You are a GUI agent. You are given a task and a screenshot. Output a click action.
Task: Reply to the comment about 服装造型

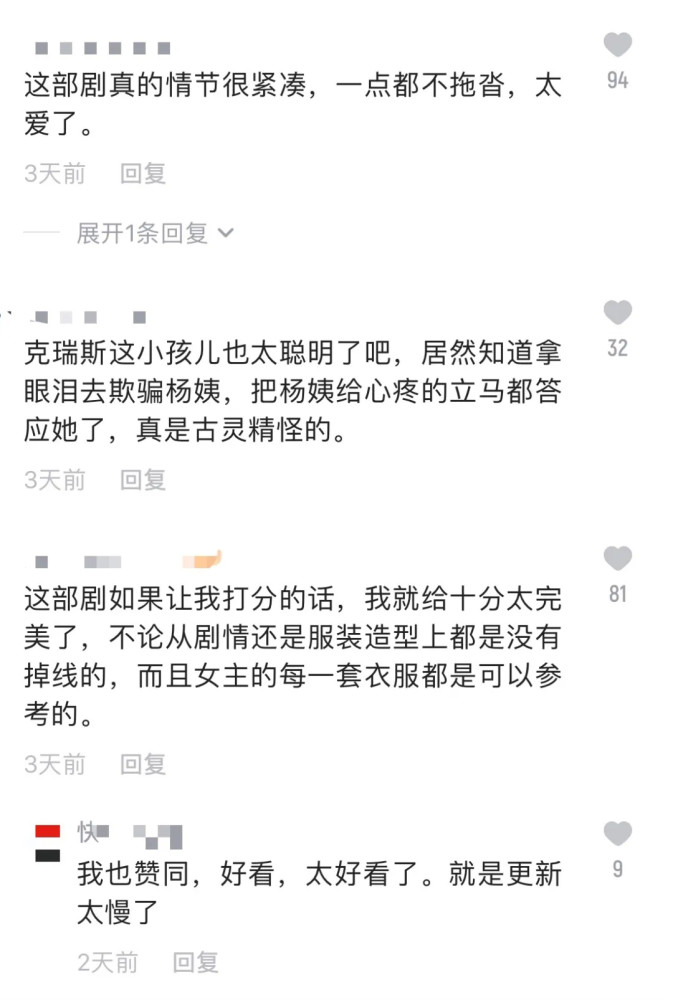(143, 764)
